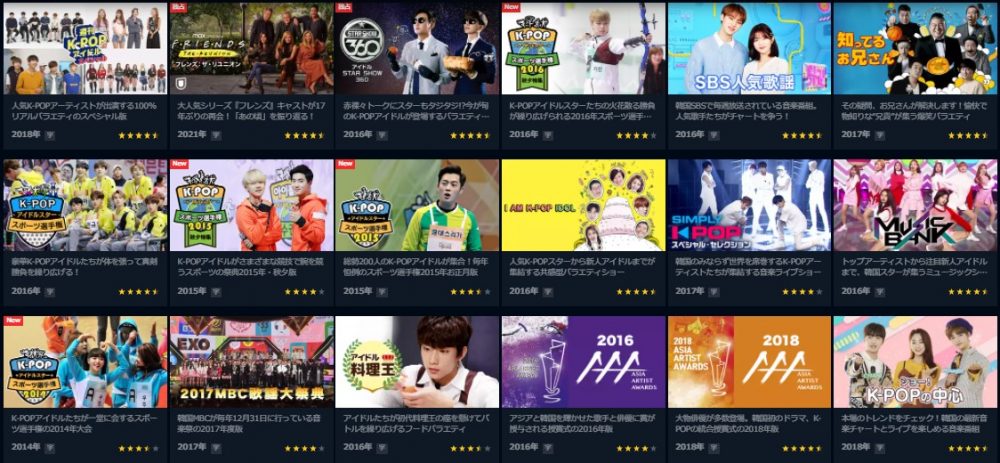Open the 2014 K-POP sports championship tile
1000x463 pixels.
click(83, 362)
